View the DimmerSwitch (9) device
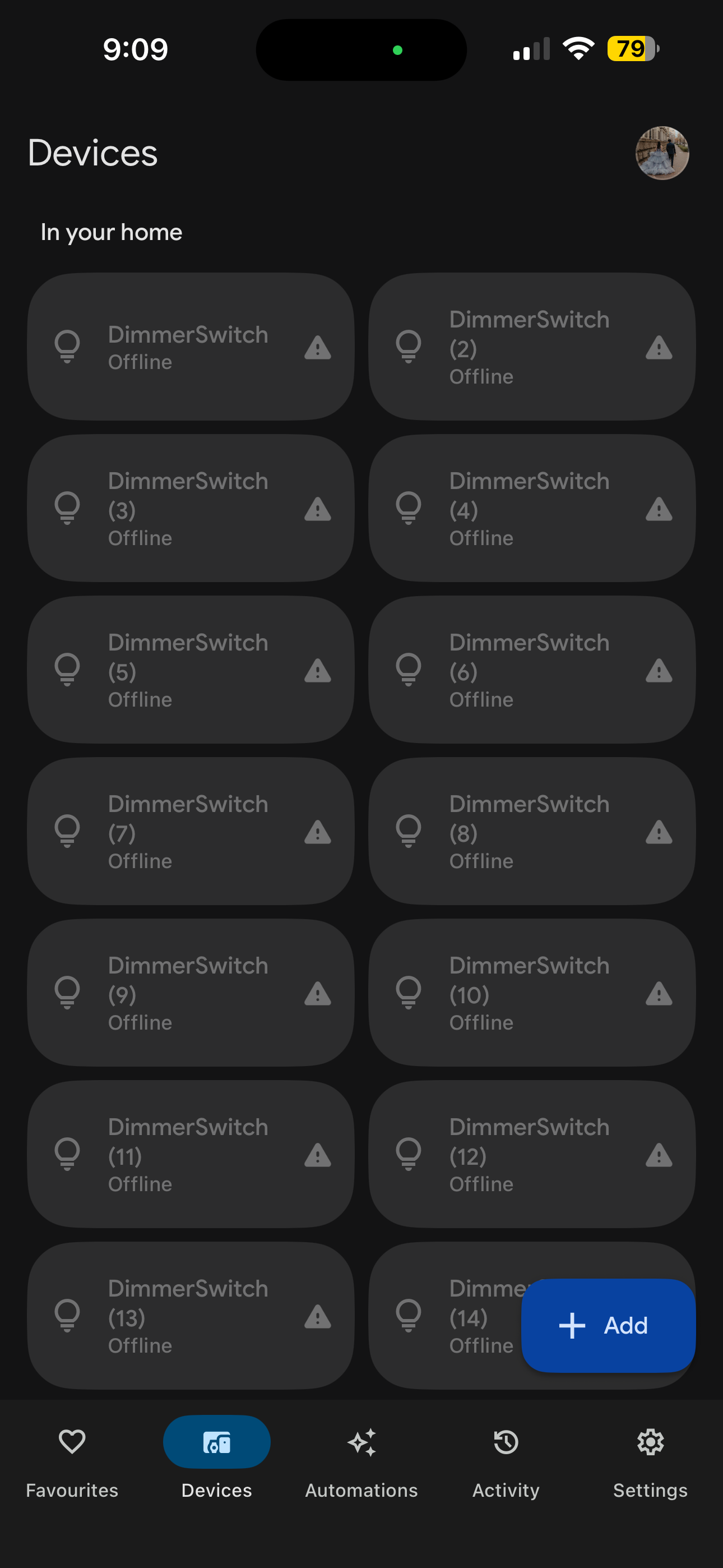Screen dimensions: 723x1568 click(191, 993)
